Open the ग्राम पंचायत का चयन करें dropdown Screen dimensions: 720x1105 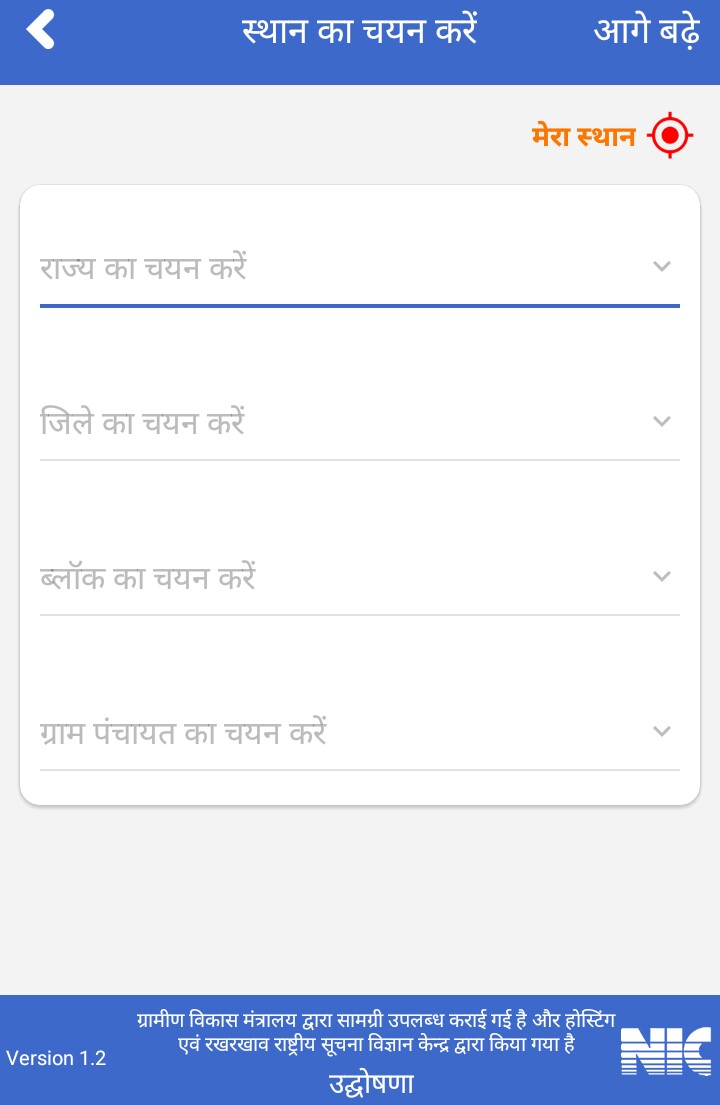click(x=360, y=732)
